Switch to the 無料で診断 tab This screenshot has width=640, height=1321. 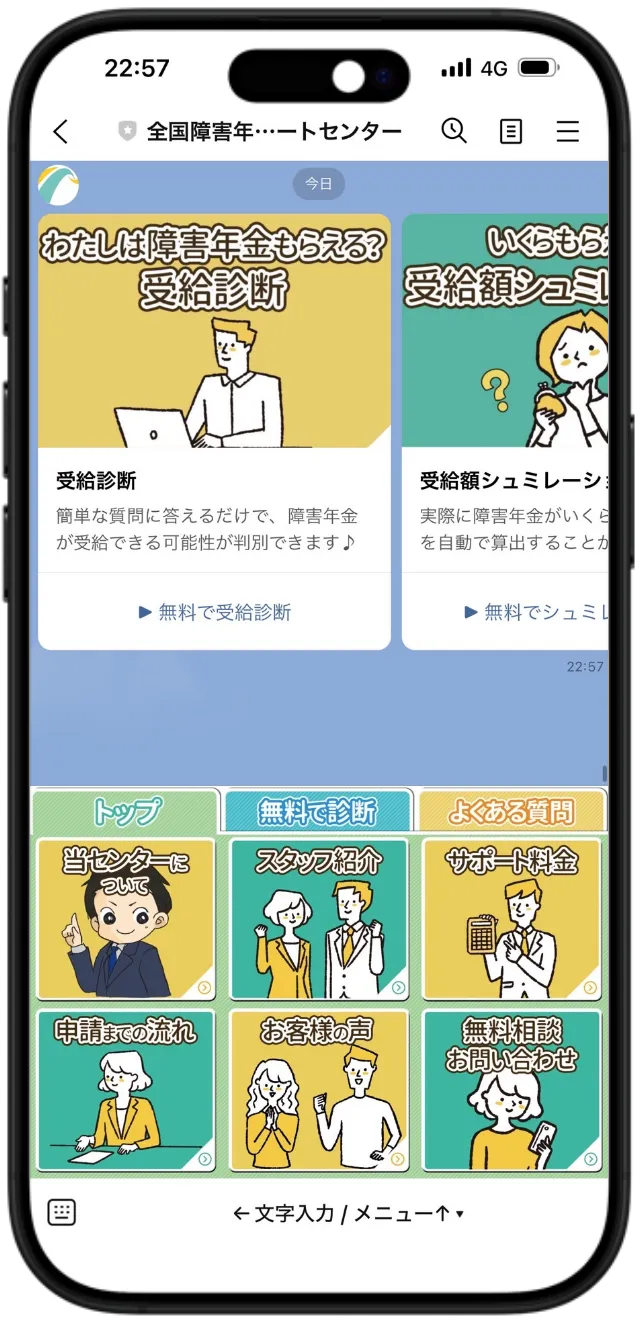318,812
